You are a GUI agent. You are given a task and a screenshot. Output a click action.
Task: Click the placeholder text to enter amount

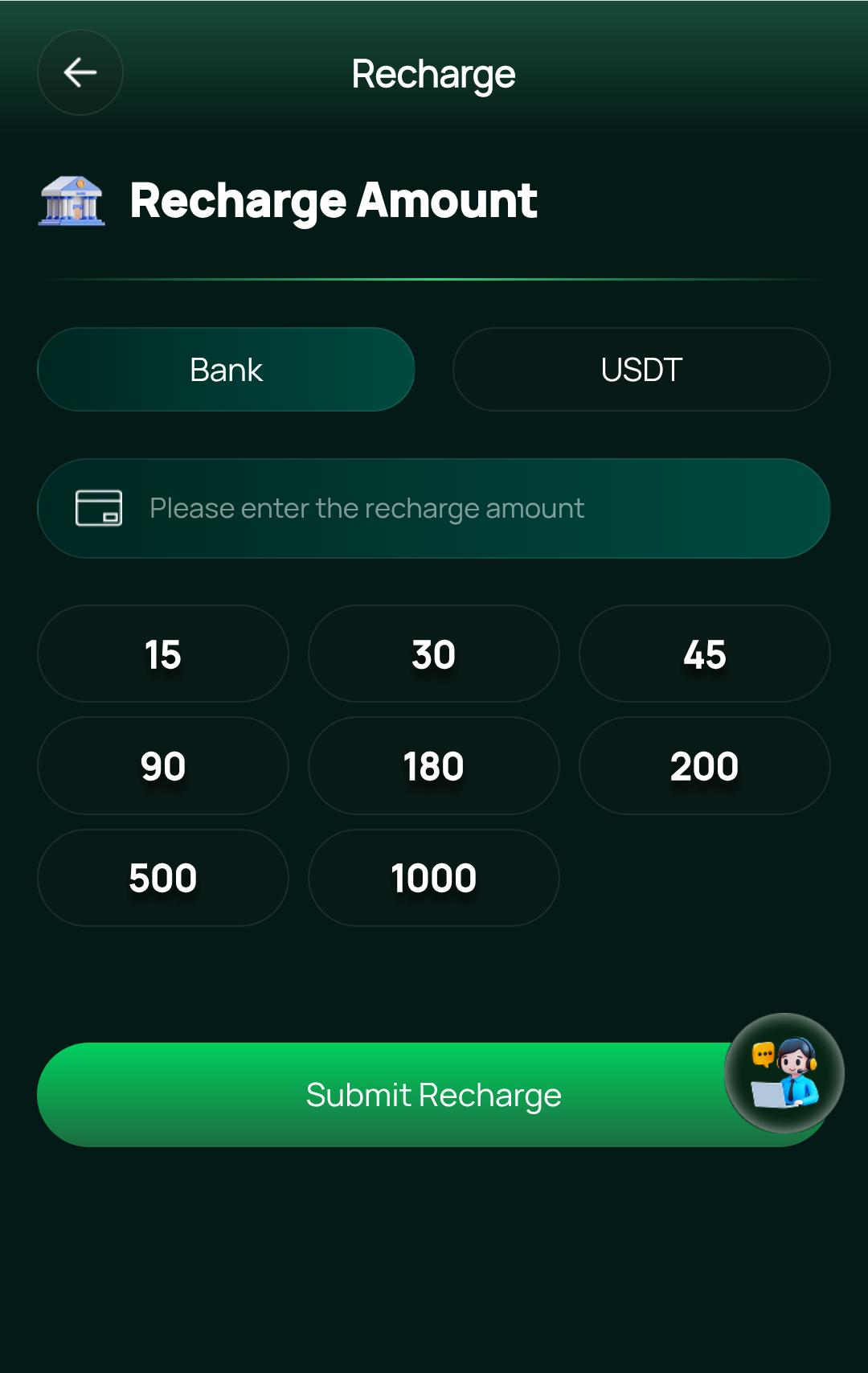click(366, 507)
